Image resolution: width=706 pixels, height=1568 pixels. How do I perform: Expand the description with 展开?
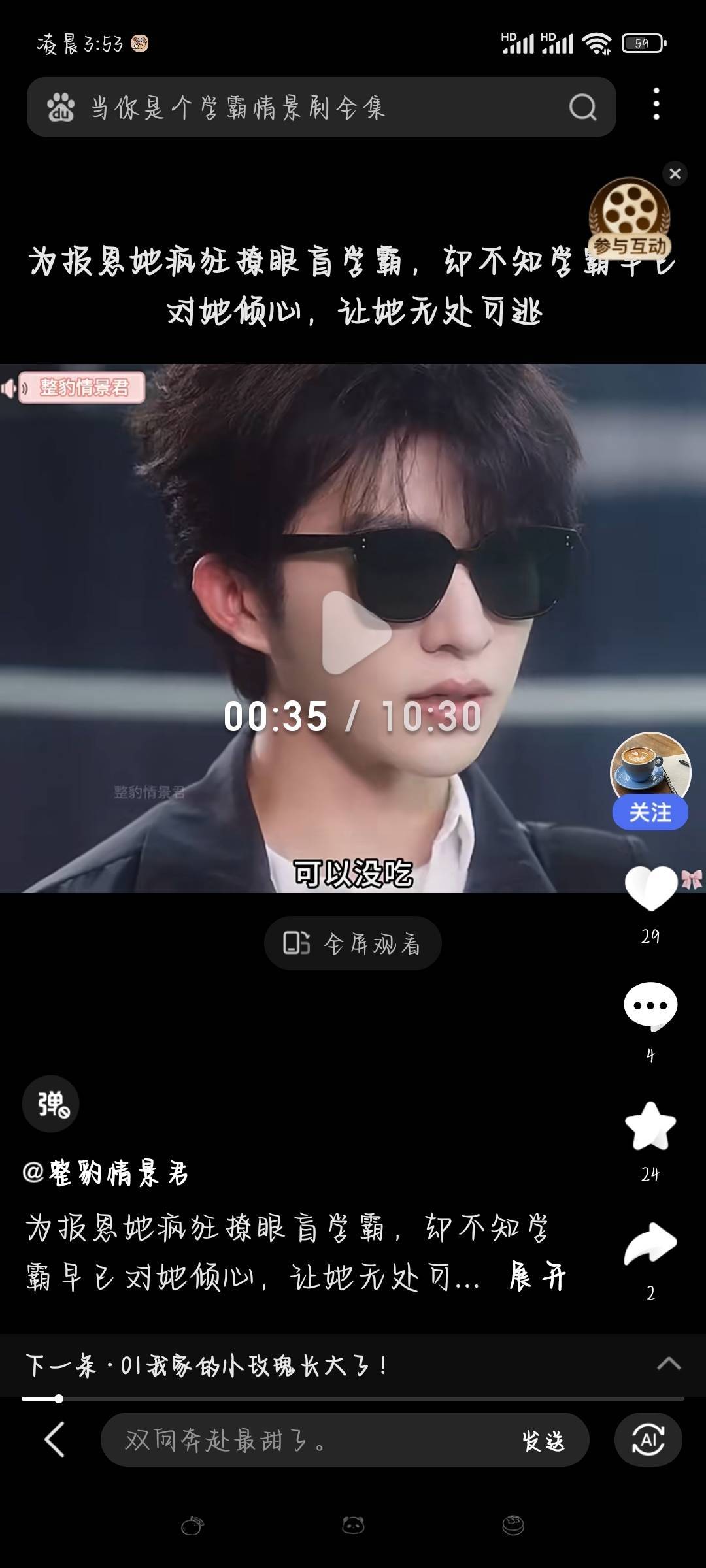click(537, 1277)
